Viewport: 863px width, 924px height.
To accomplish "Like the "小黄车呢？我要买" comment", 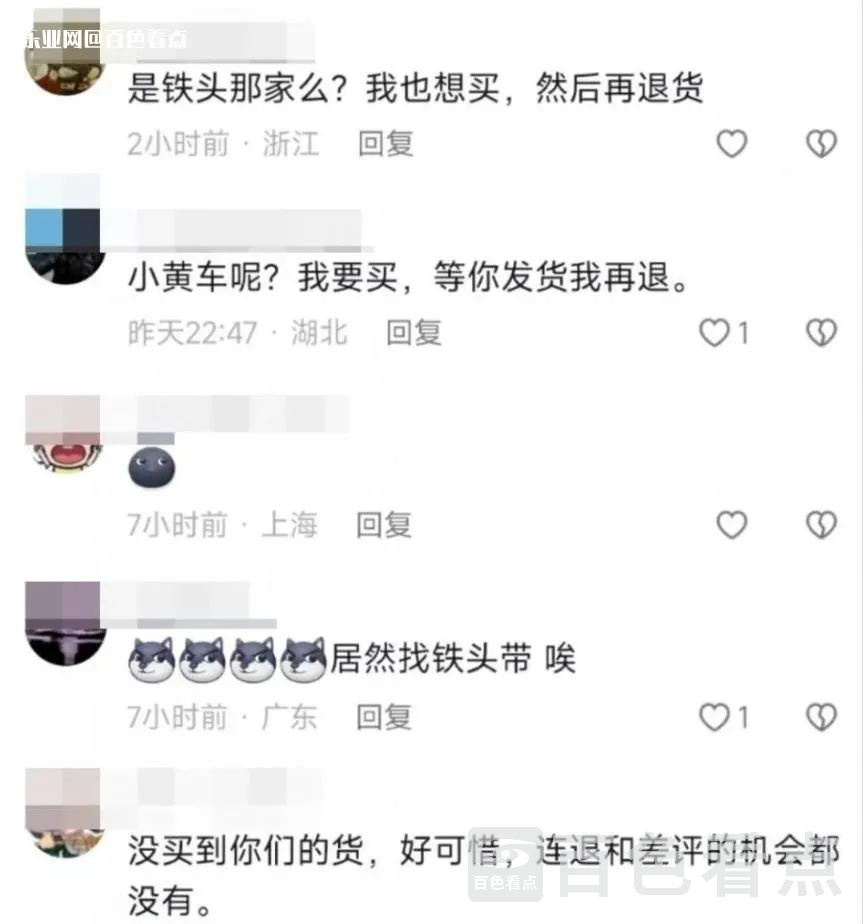I will (714, 332).
